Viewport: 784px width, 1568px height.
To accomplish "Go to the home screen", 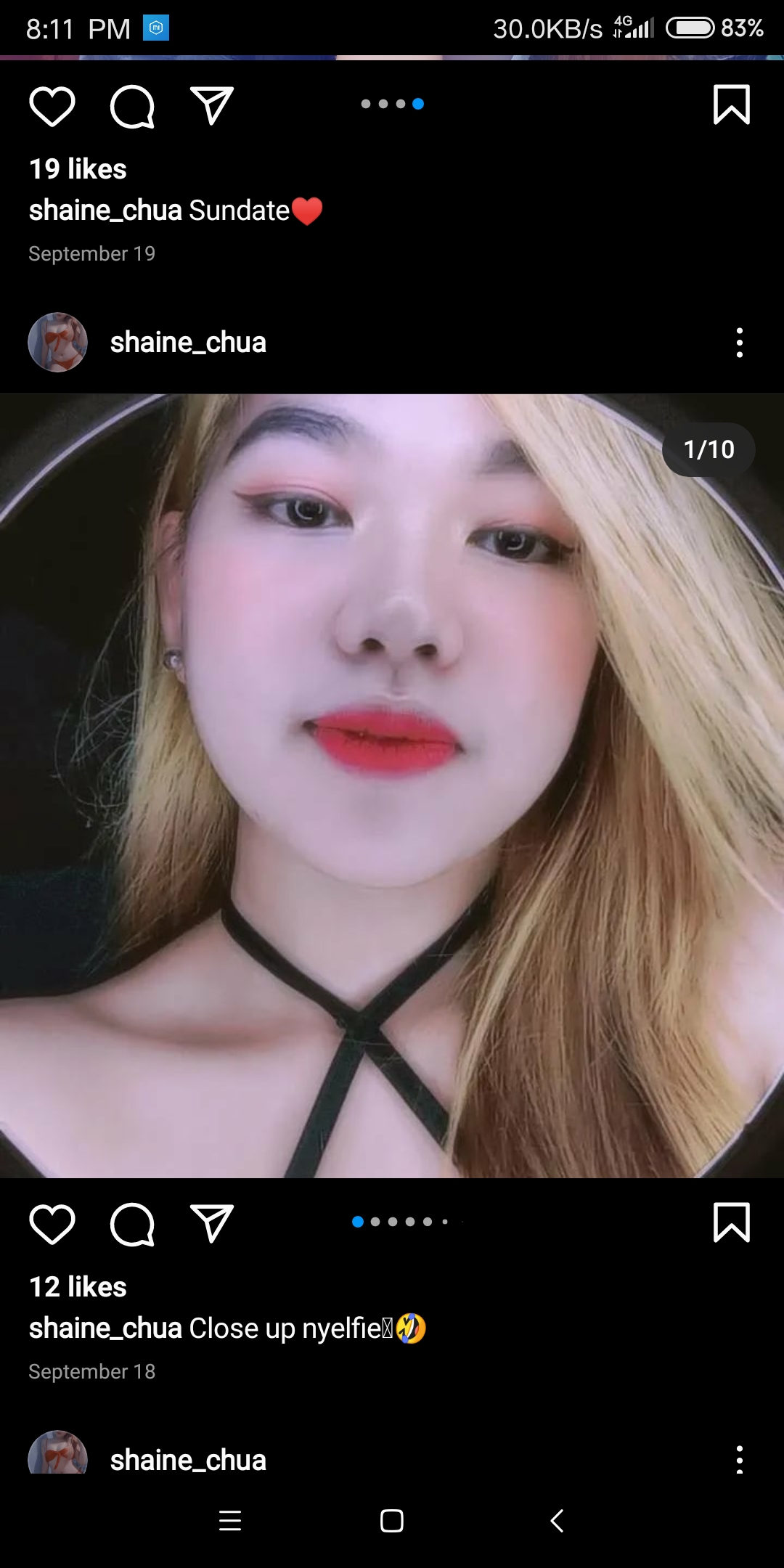I will tap(392, 1520).
